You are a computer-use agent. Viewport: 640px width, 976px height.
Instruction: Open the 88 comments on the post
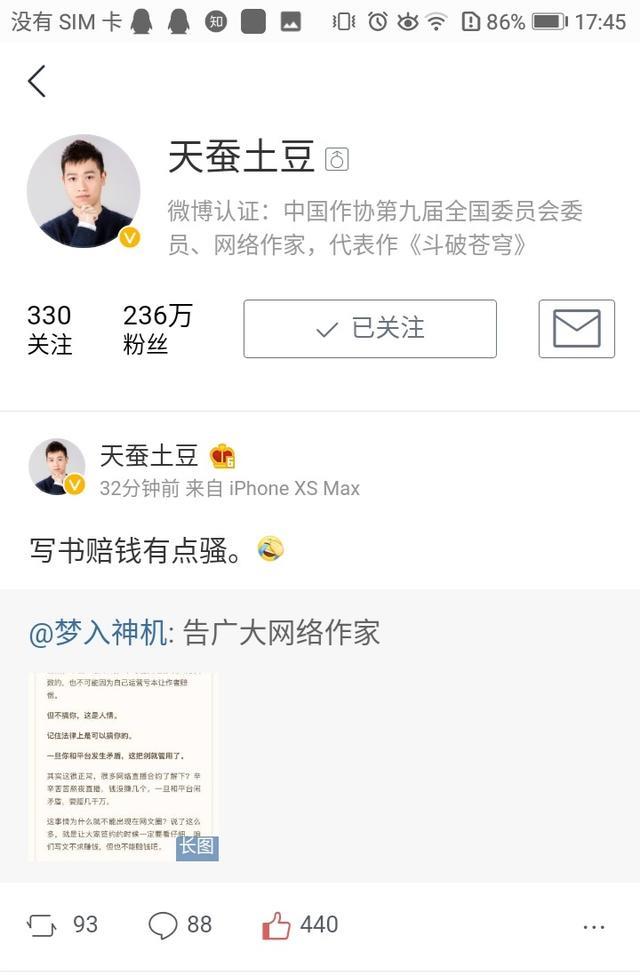pos(181,925)
